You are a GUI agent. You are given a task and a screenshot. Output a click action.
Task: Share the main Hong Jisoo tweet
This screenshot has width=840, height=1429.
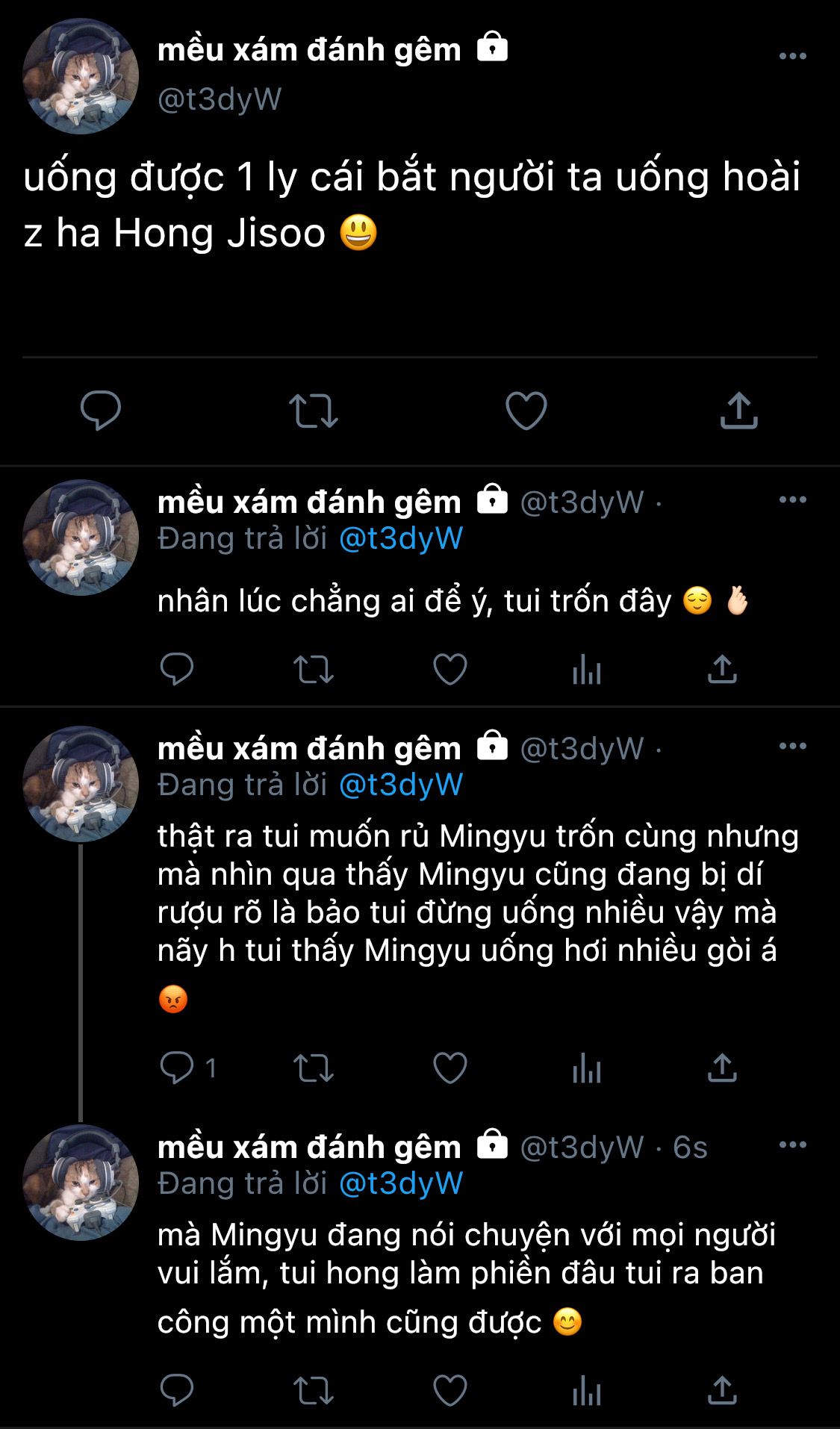click(x=738, y=410)
